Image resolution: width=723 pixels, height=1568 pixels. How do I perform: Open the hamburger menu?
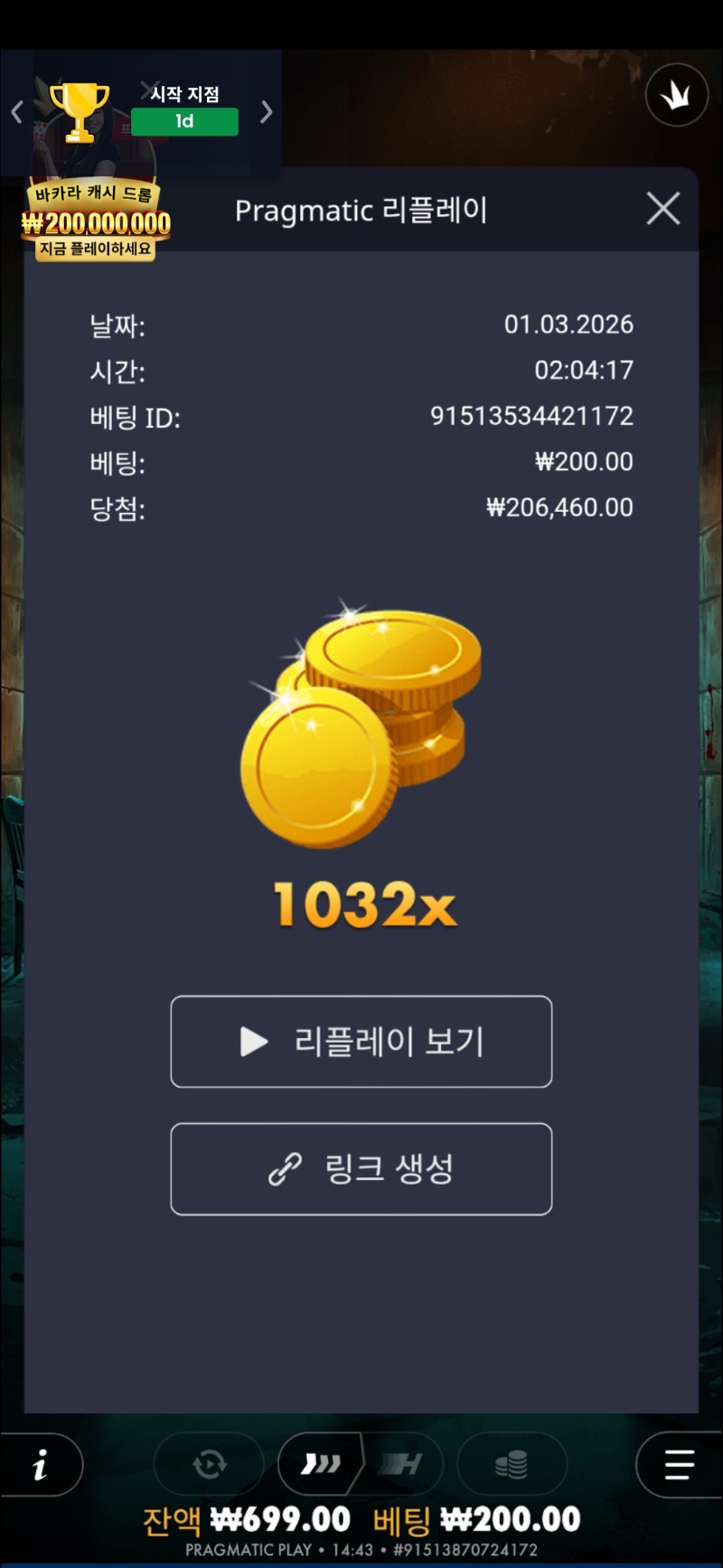679,1465
